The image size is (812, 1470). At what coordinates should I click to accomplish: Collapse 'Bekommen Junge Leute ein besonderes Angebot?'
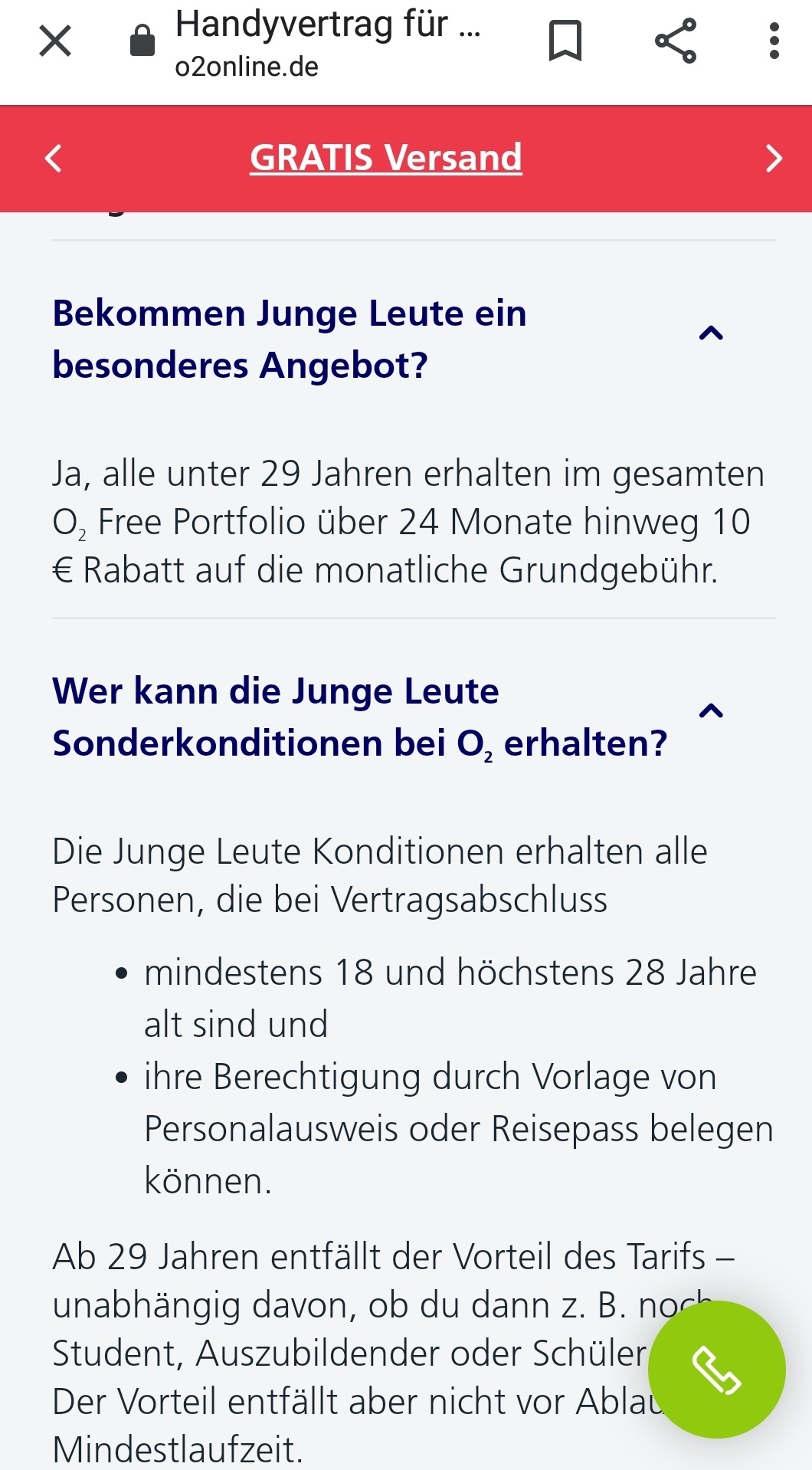tap(712, 333)
